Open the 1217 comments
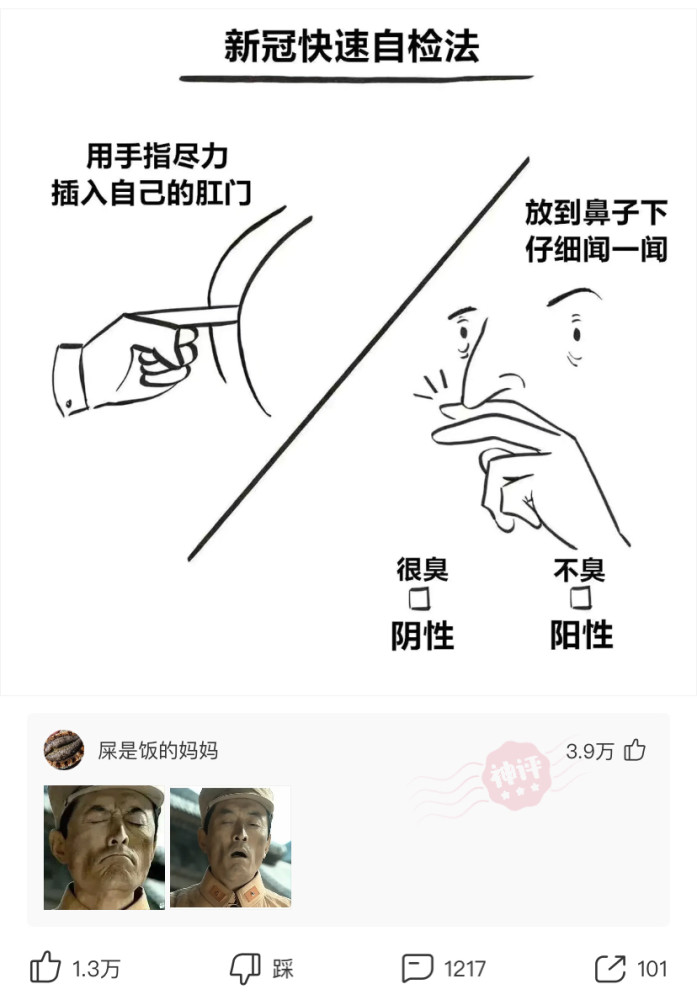The height and width of the screenshot is (1000, 697). pos(417,967)
